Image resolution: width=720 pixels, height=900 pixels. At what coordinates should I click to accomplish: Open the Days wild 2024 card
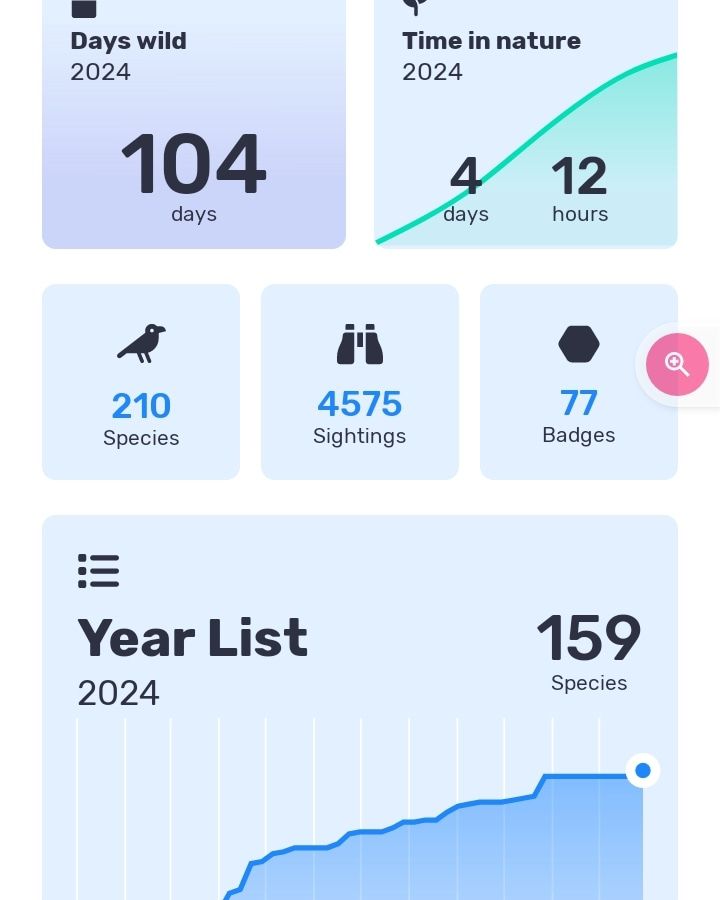[x=194, y=120]
